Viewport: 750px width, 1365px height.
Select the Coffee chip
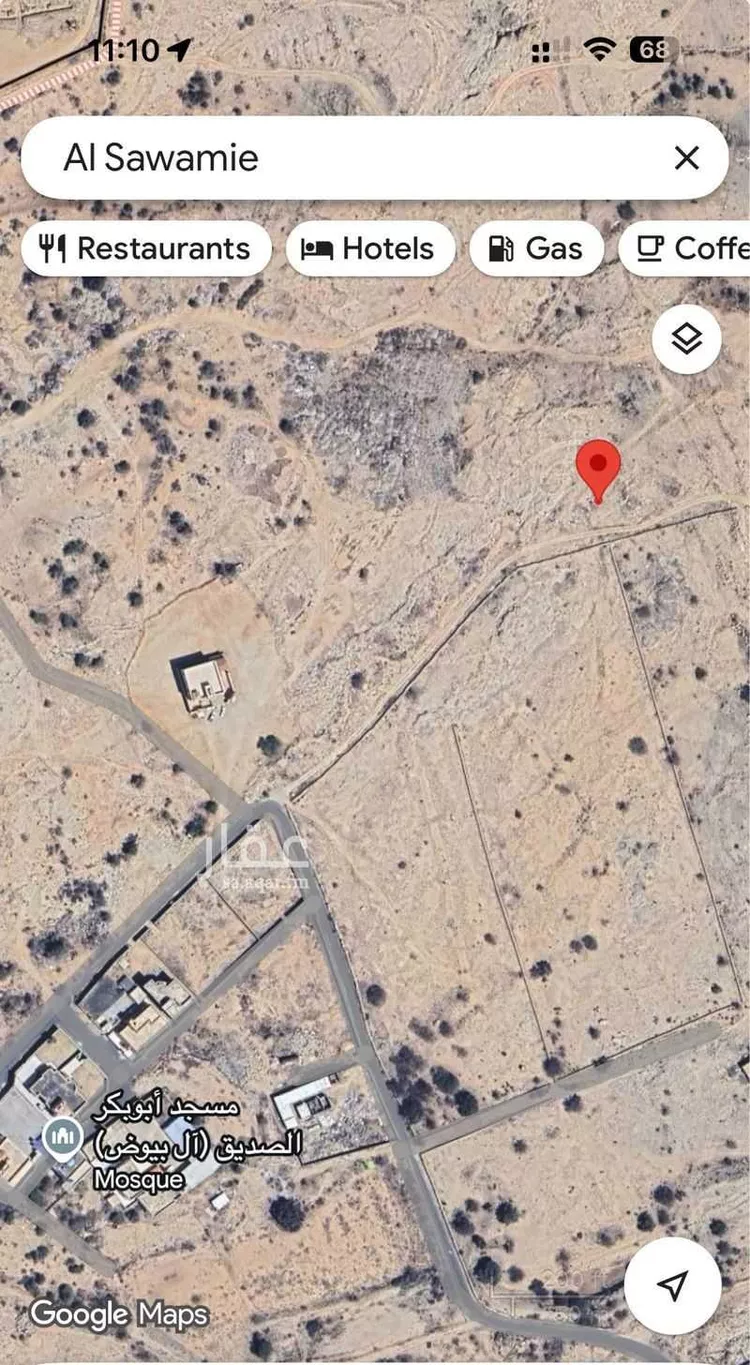[x=690, y=248]
